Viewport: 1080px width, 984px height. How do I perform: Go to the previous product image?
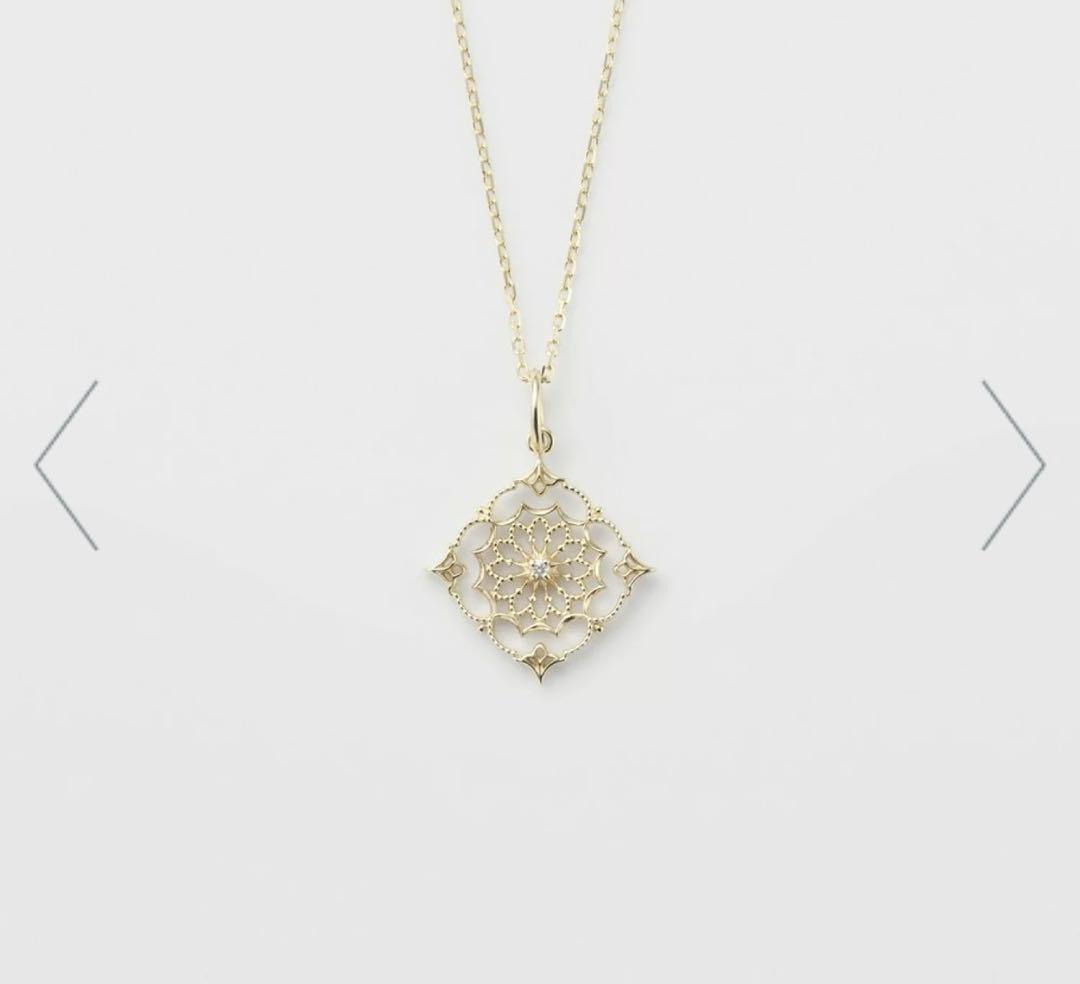coord(66,465)
